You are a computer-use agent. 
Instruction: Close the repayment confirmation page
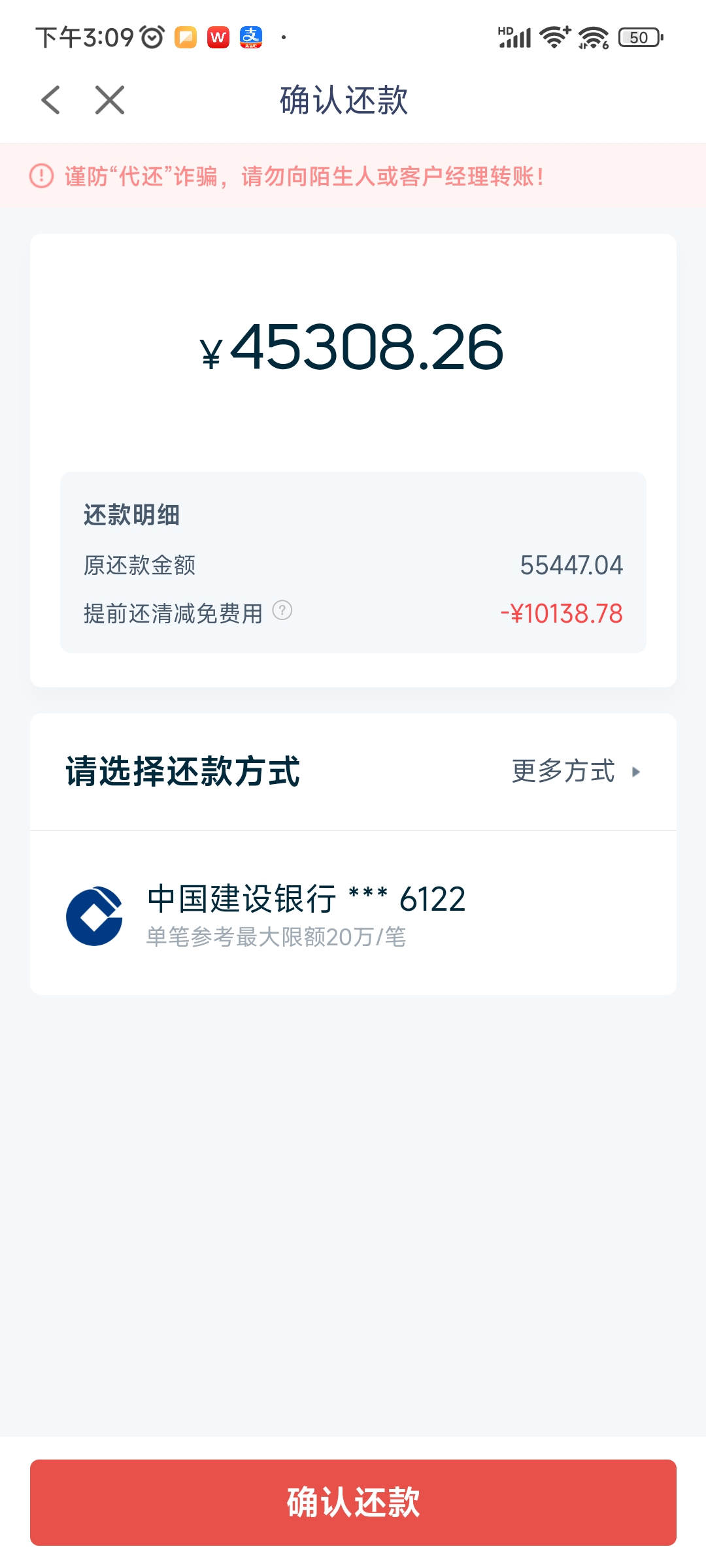(x=109, y=100)
